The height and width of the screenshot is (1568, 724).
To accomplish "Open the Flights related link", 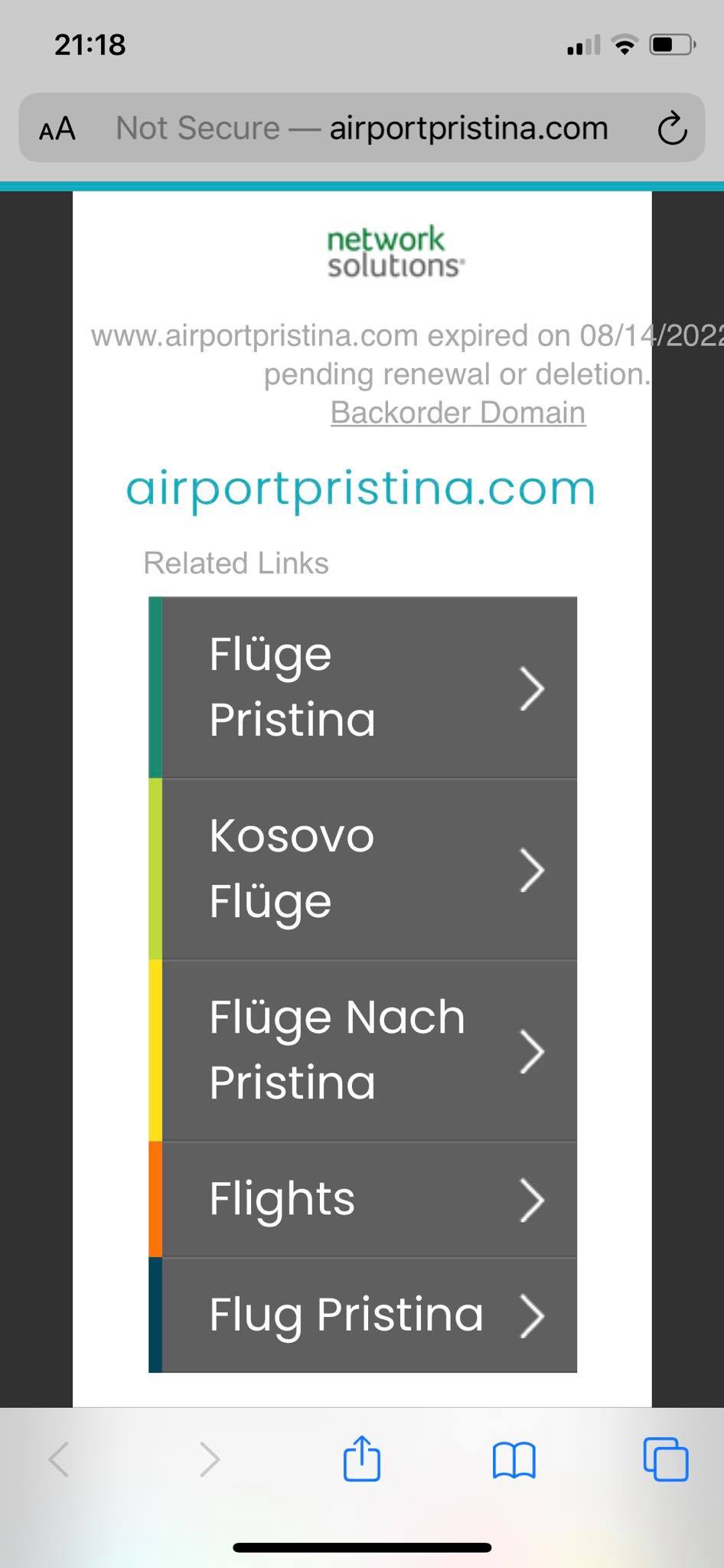I will coord(363,1199).
